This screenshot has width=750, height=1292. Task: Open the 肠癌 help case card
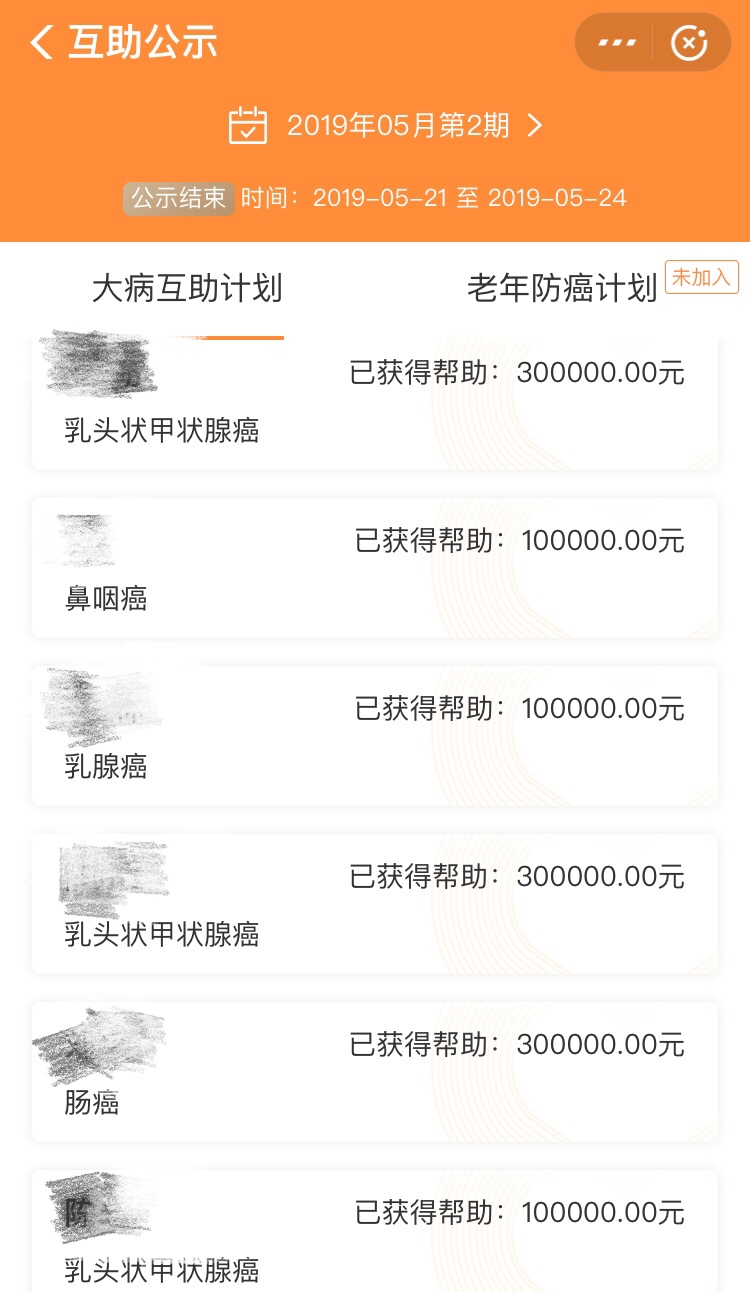(375, 1072)
